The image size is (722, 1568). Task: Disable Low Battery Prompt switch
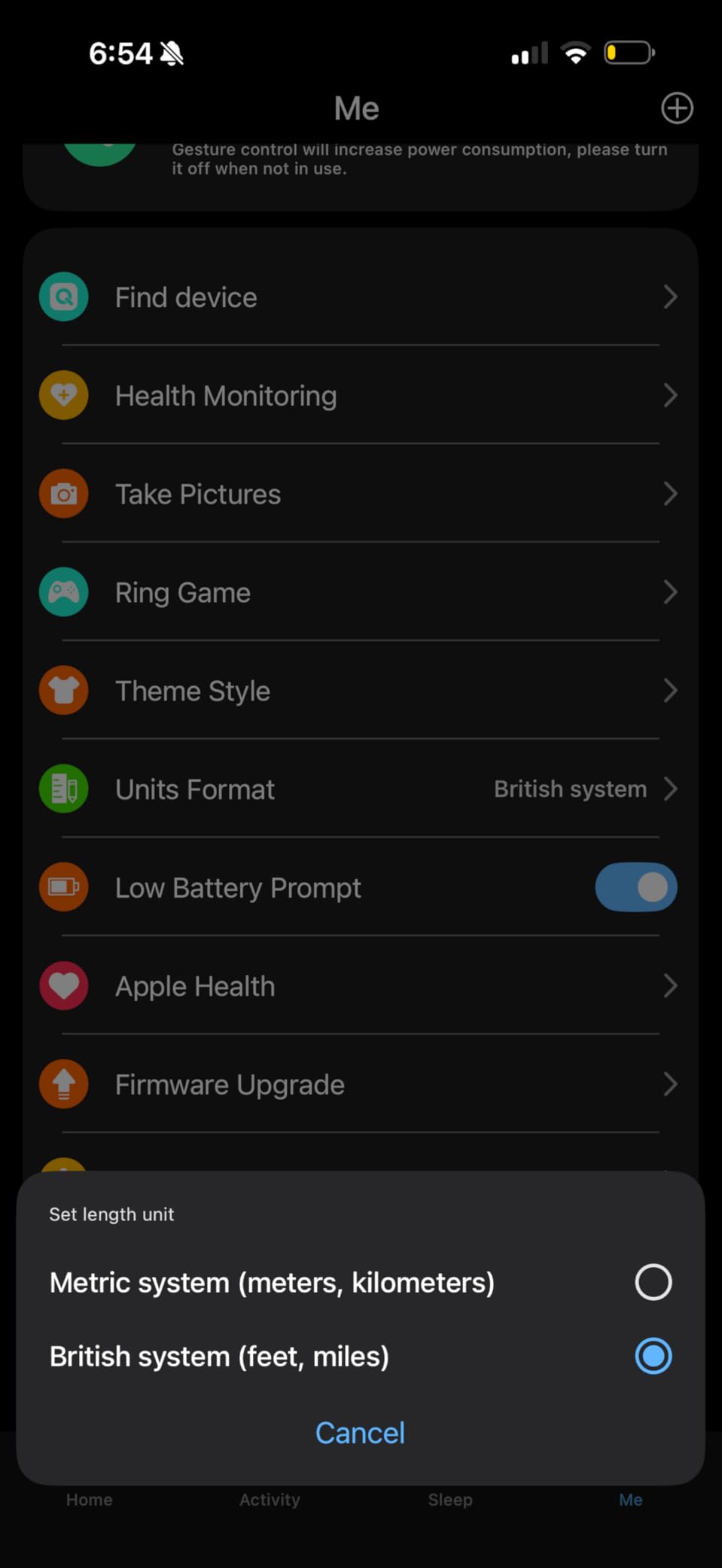(635, 888)
